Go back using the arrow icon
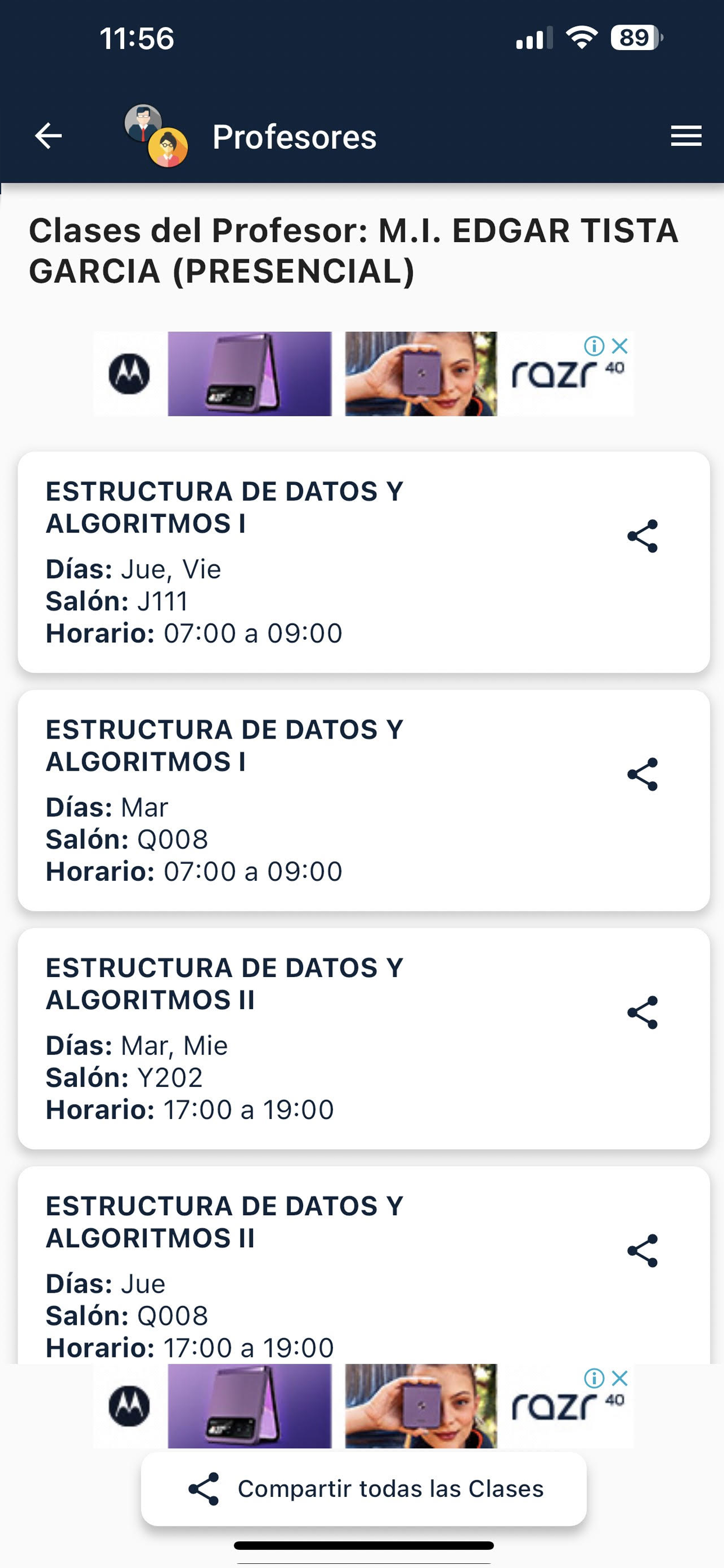 pyautogui.click(x=48, y=135)
